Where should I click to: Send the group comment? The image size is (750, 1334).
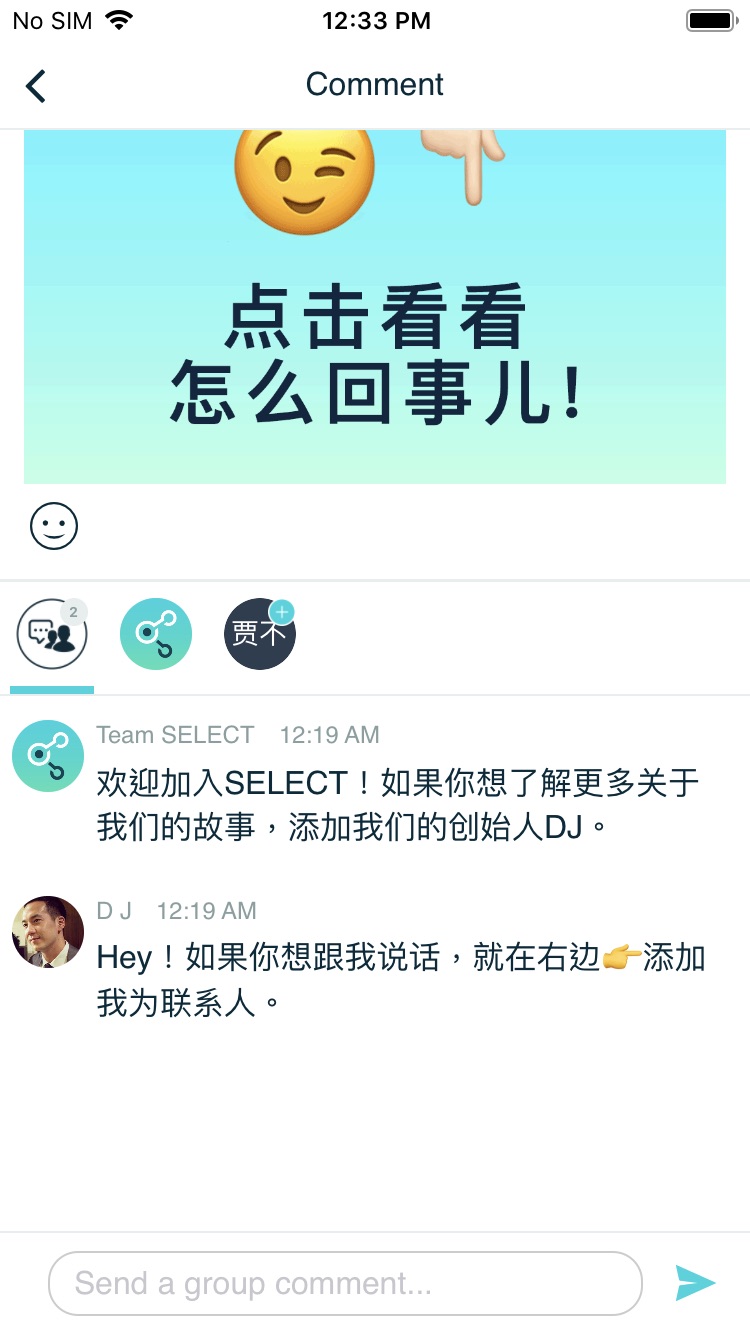pos(695,1283)
